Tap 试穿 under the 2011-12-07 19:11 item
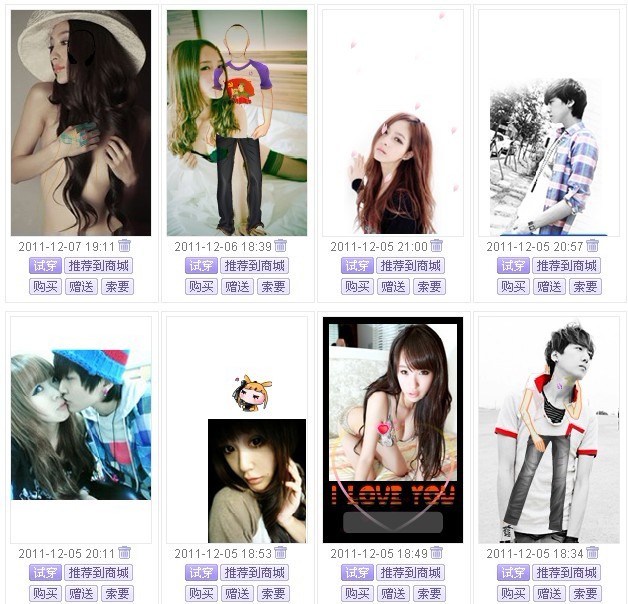 pos(45,266)
